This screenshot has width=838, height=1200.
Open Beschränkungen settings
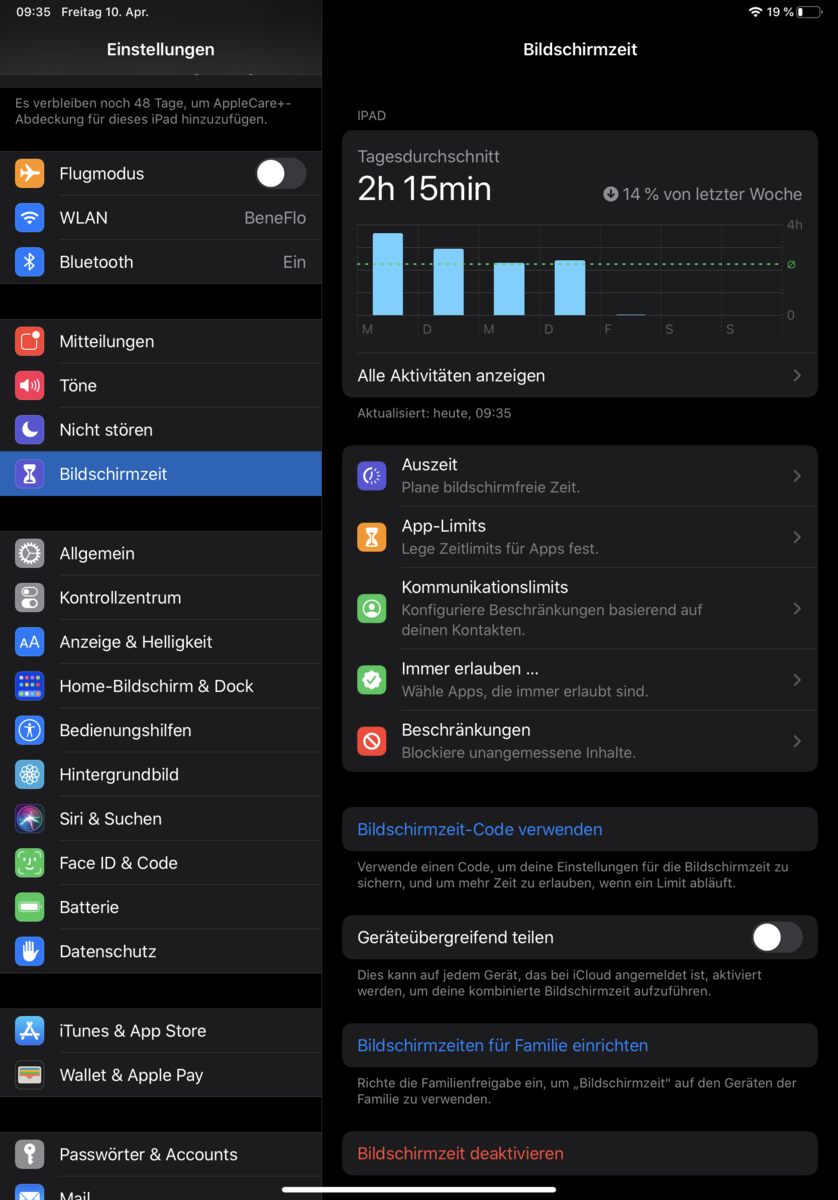(x=579, y=741)
